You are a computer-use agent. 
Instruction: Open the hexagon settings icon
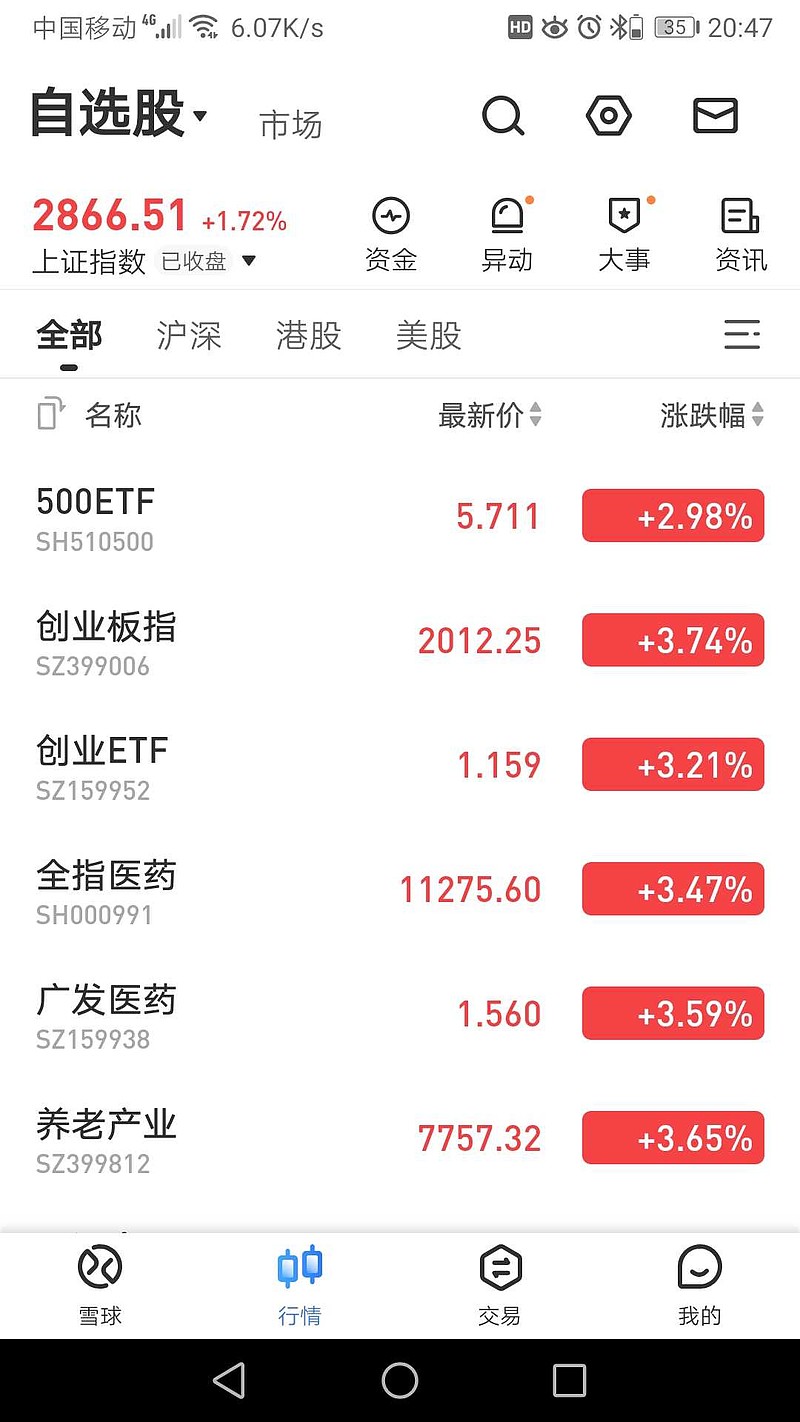click(608, 116)
